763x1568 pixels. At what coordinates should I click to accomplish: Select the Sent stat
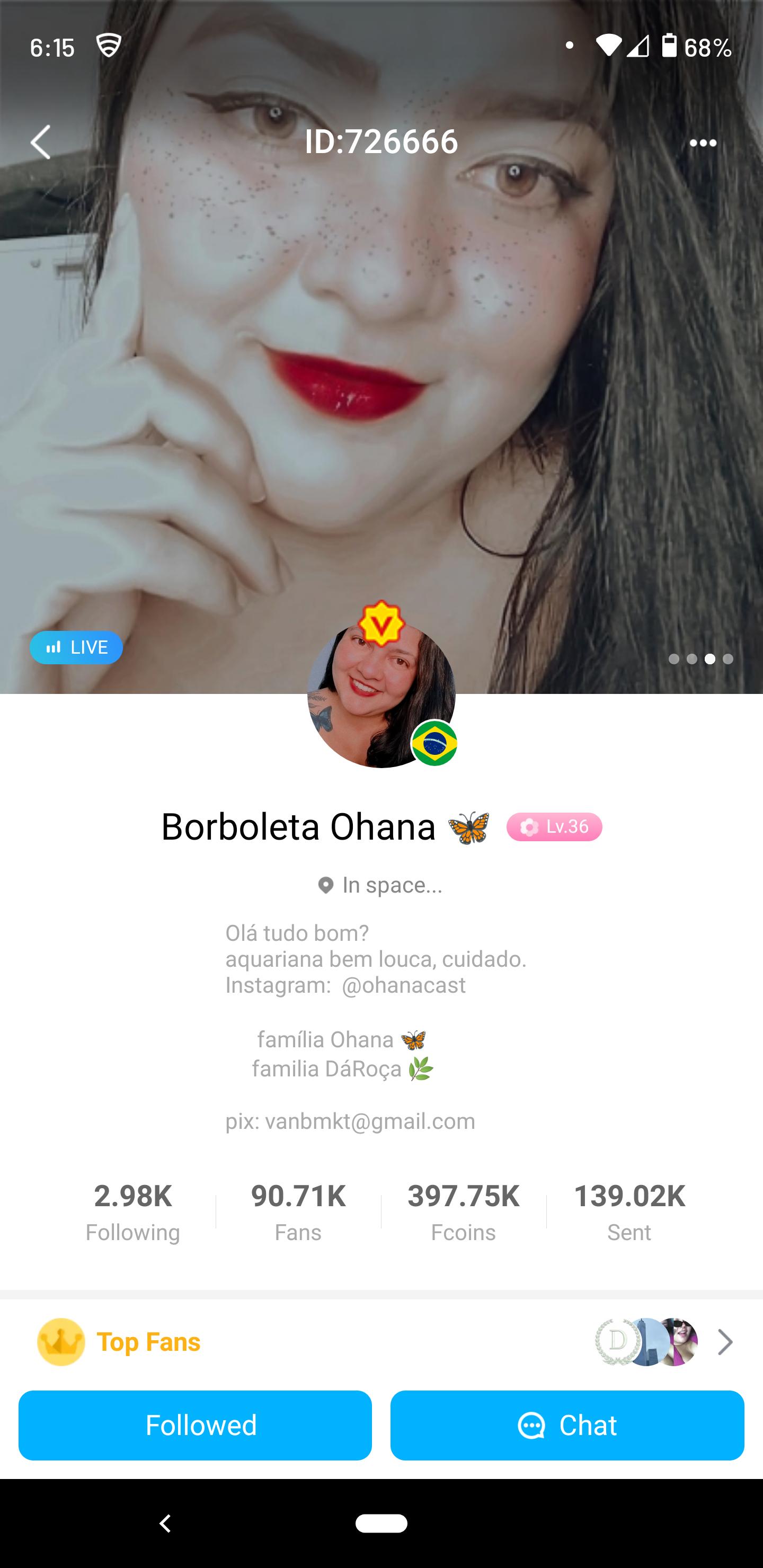tap(629, 1211)
